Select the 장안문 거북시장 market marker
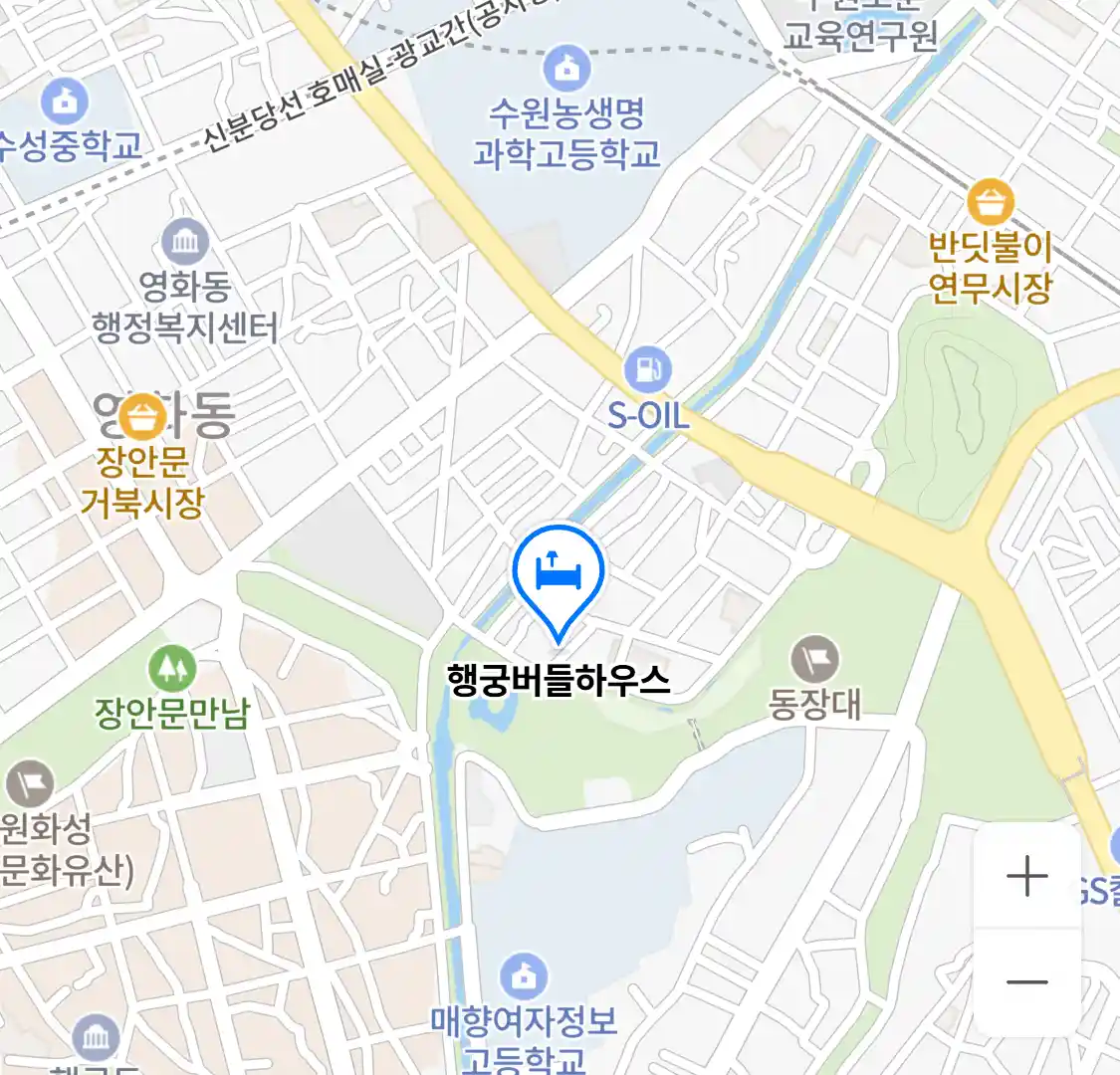The height and width of the screenshot is (1075, 1120). (143, 418)
